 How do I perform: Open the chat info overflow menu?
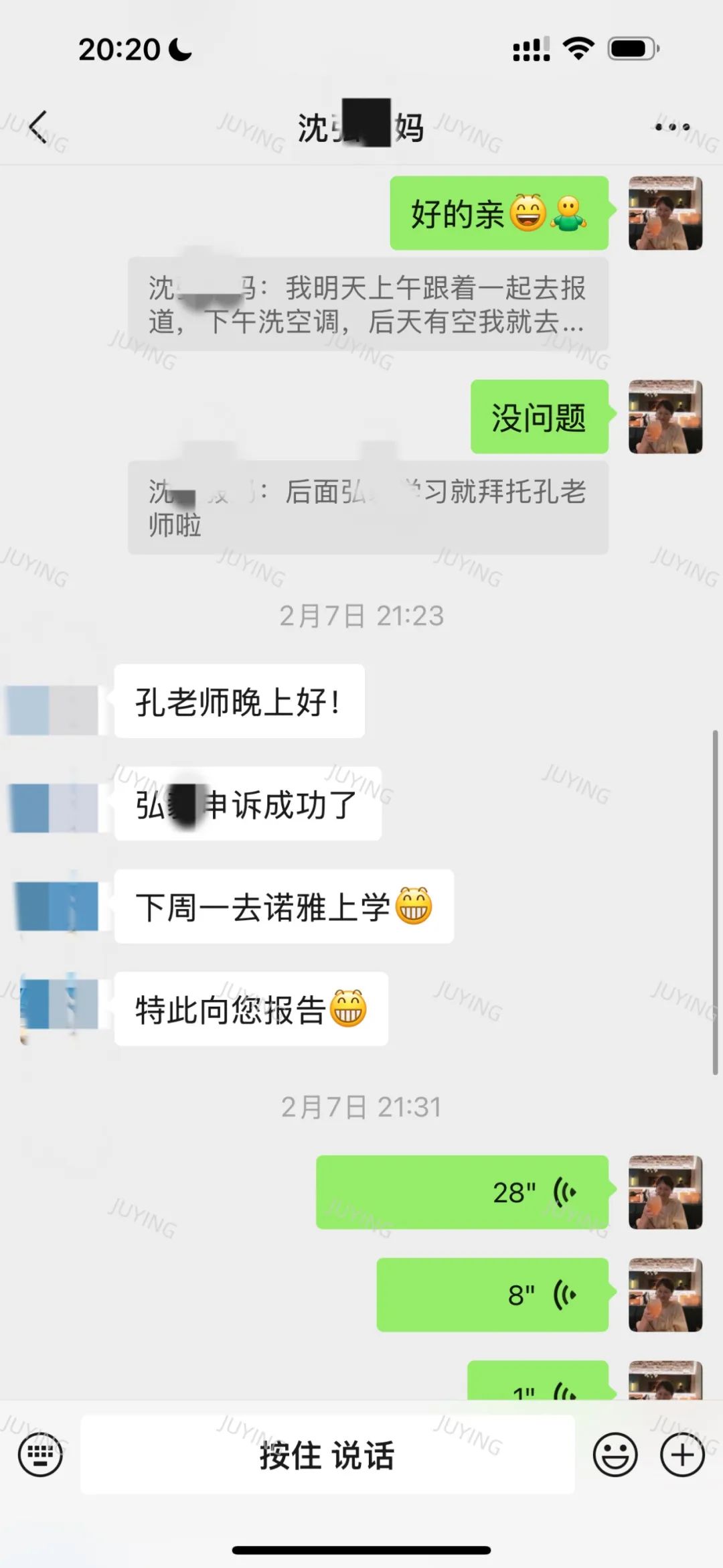[671, 127]
